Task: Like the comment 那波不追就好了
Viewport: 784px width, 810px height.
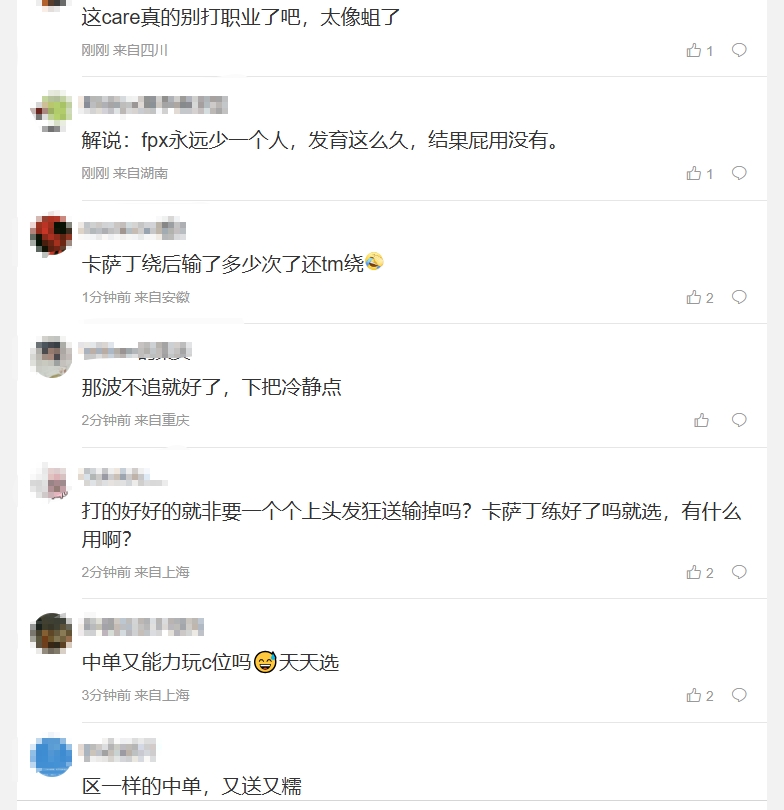Action: click(702, 420)
